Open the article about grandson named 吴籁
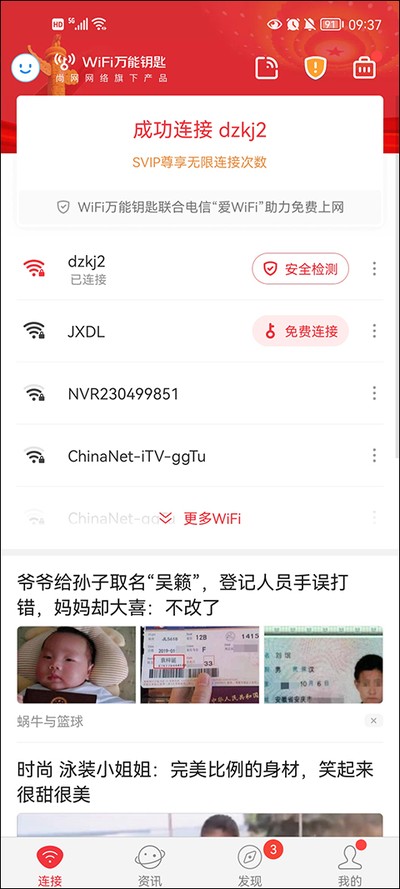The height and width of the screenshot is (889, 400). coord(182,595)
